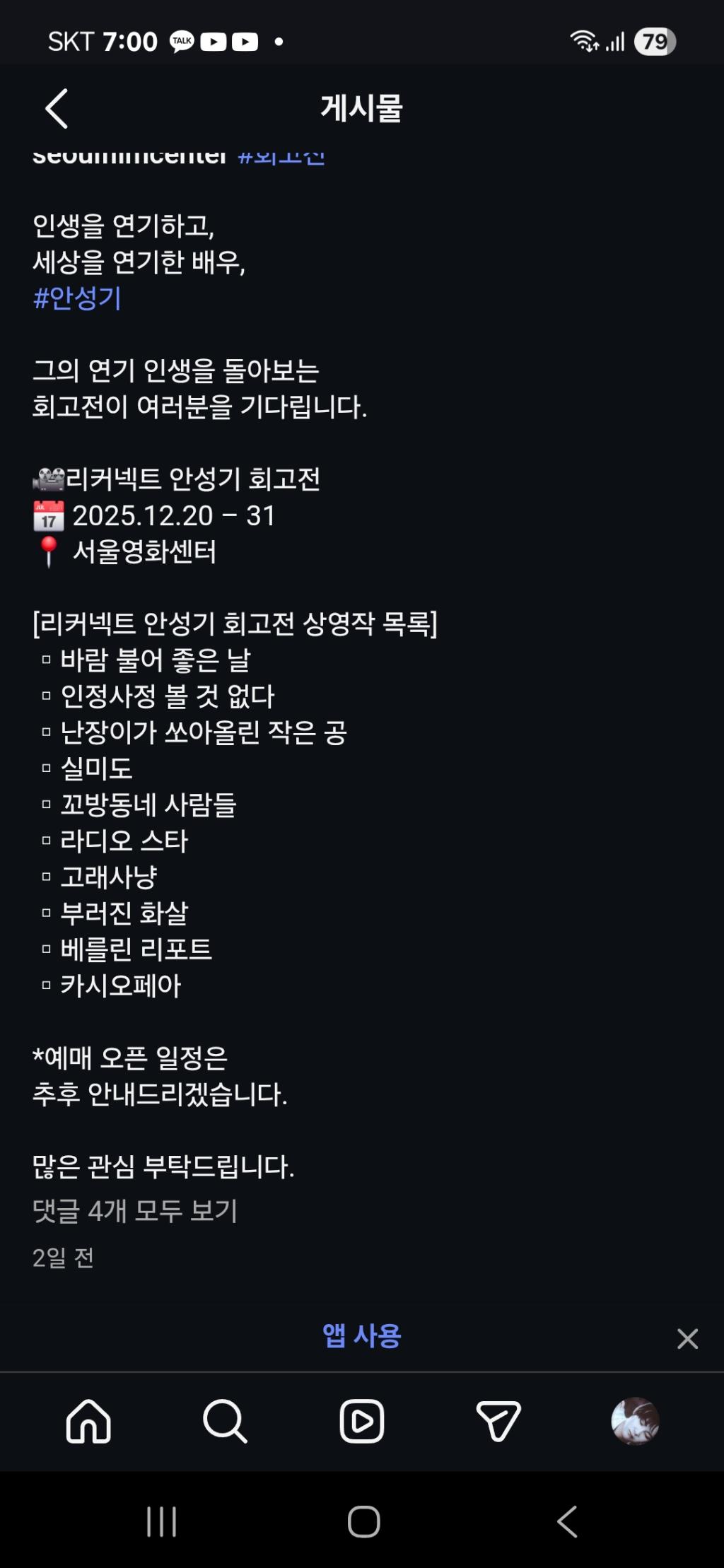The height and width of the screenshot is (1568, 724).
Task: Dismiss the 앱 사용 banner
Action: coord(687,1338)
